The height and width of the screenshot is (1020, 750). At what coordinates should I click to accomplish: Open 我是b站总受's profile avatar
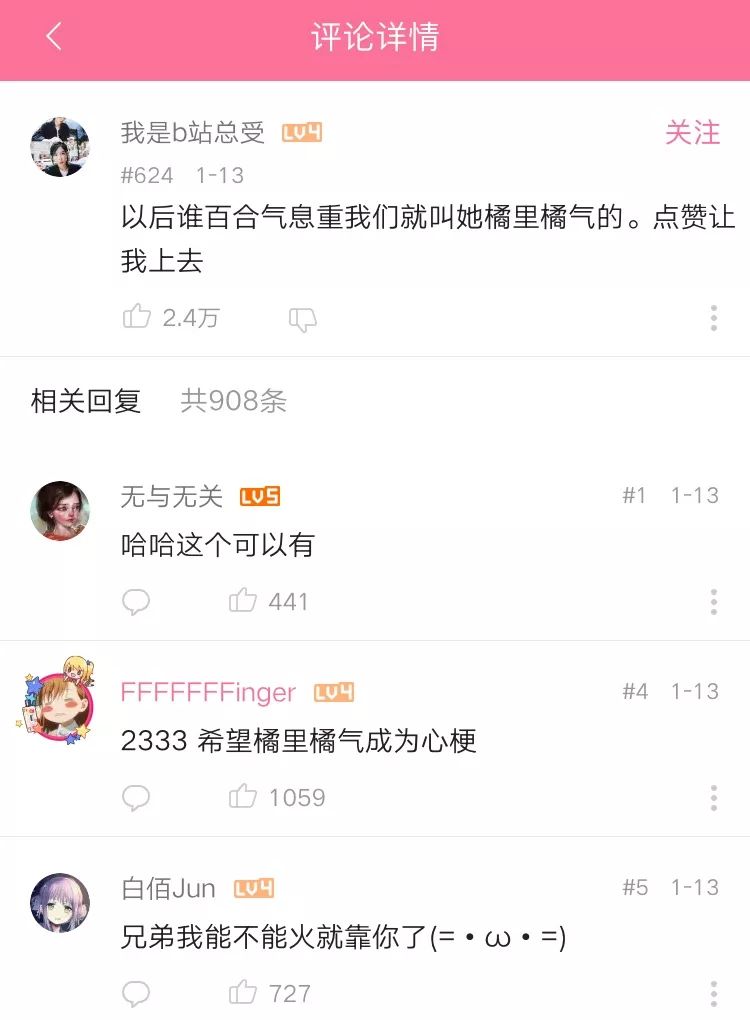(60, 147)
